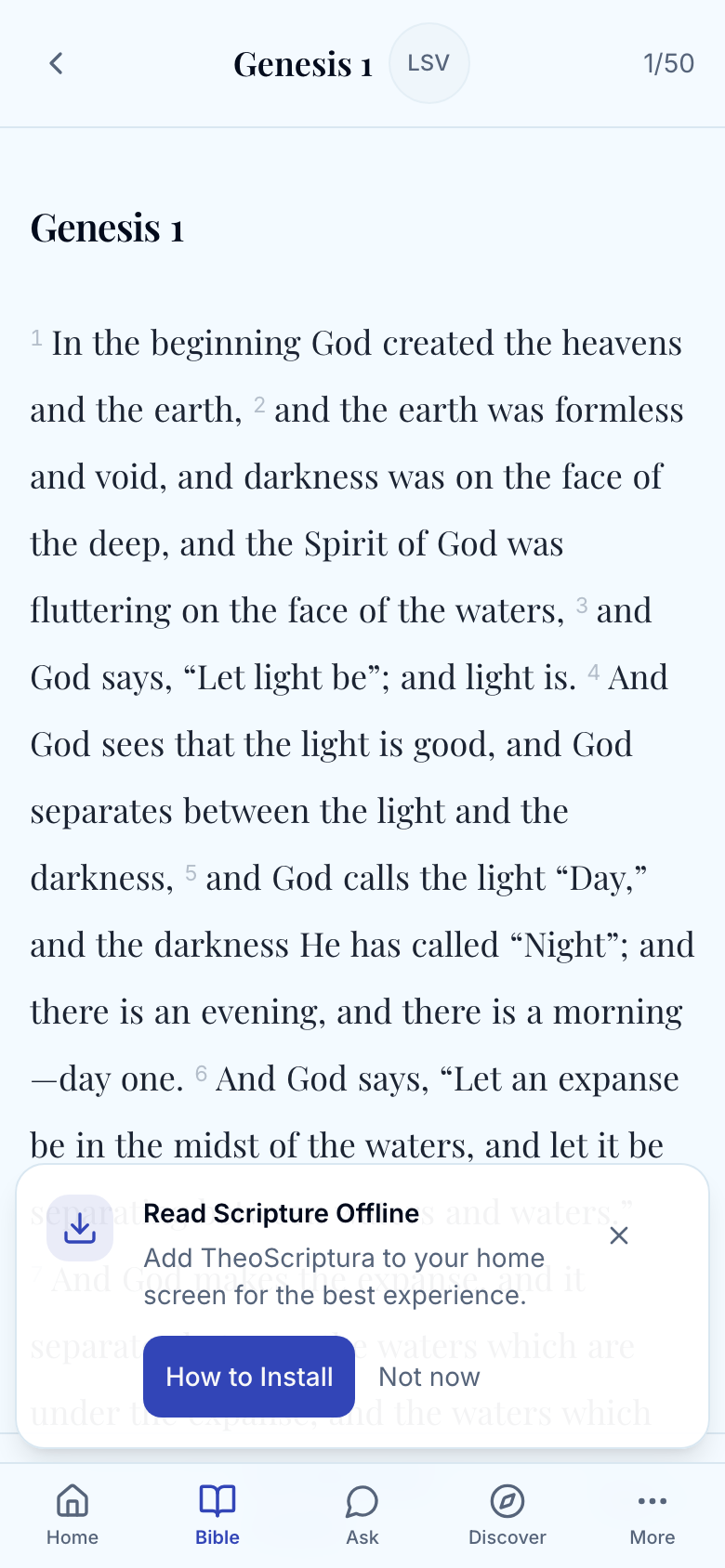Switch to the Home tab
The width and height of the screenshot is (725, 1568).
[x=72, y=1515]
